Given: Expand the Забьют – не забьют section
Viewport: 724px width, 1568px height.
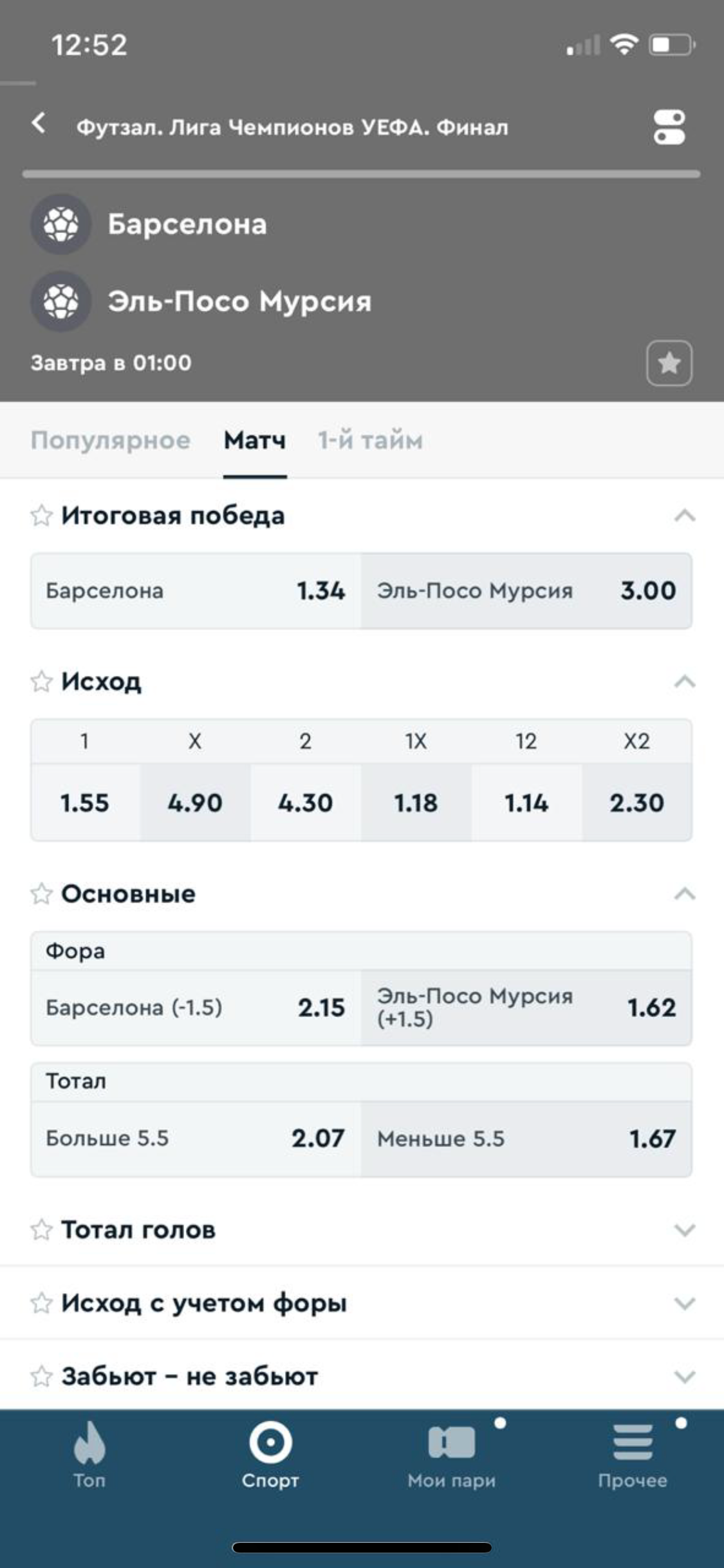Looking at the screenshot, I should coord(684,1376).
